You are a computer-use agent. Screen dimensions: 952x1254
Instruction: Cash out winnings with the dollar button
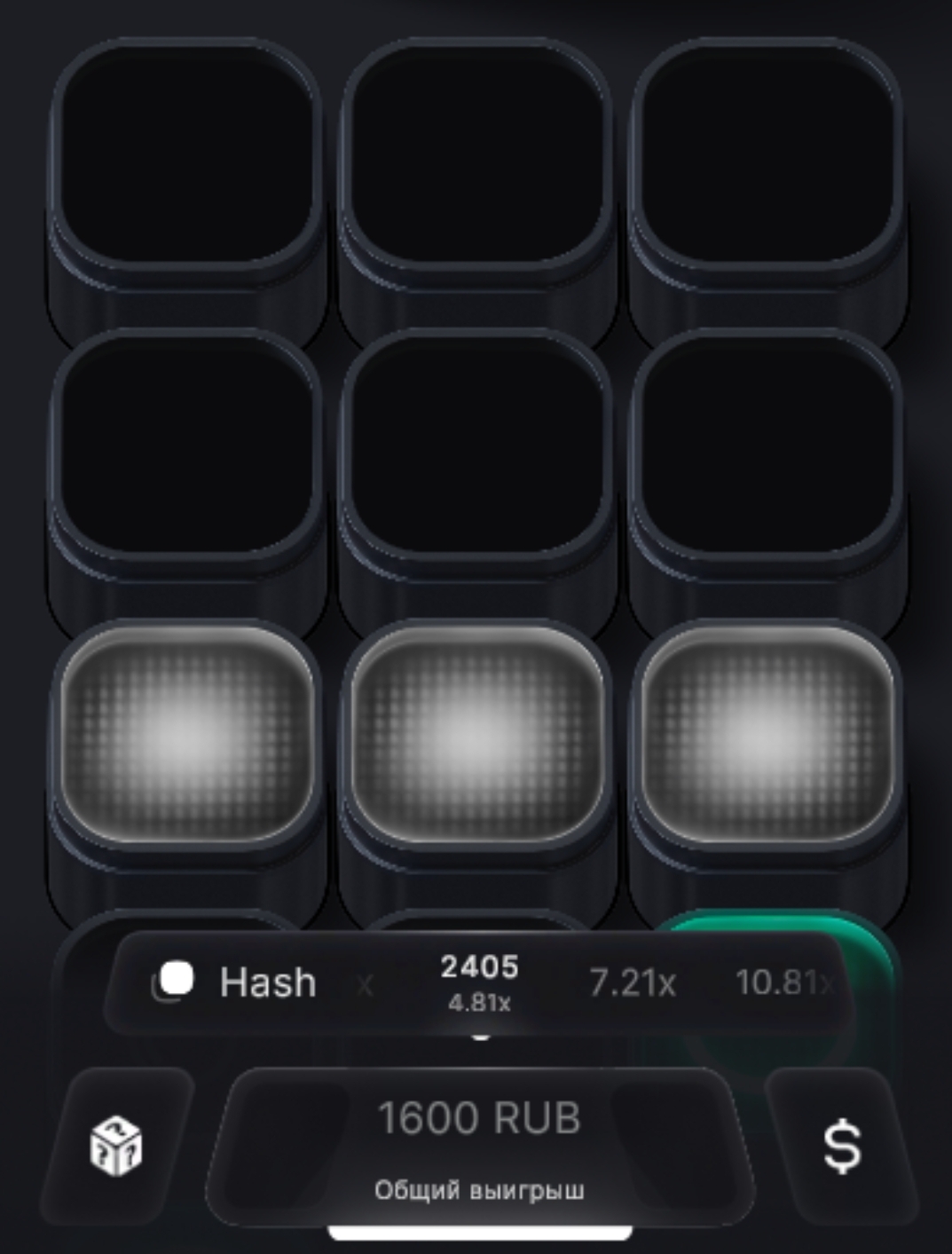841,1146
